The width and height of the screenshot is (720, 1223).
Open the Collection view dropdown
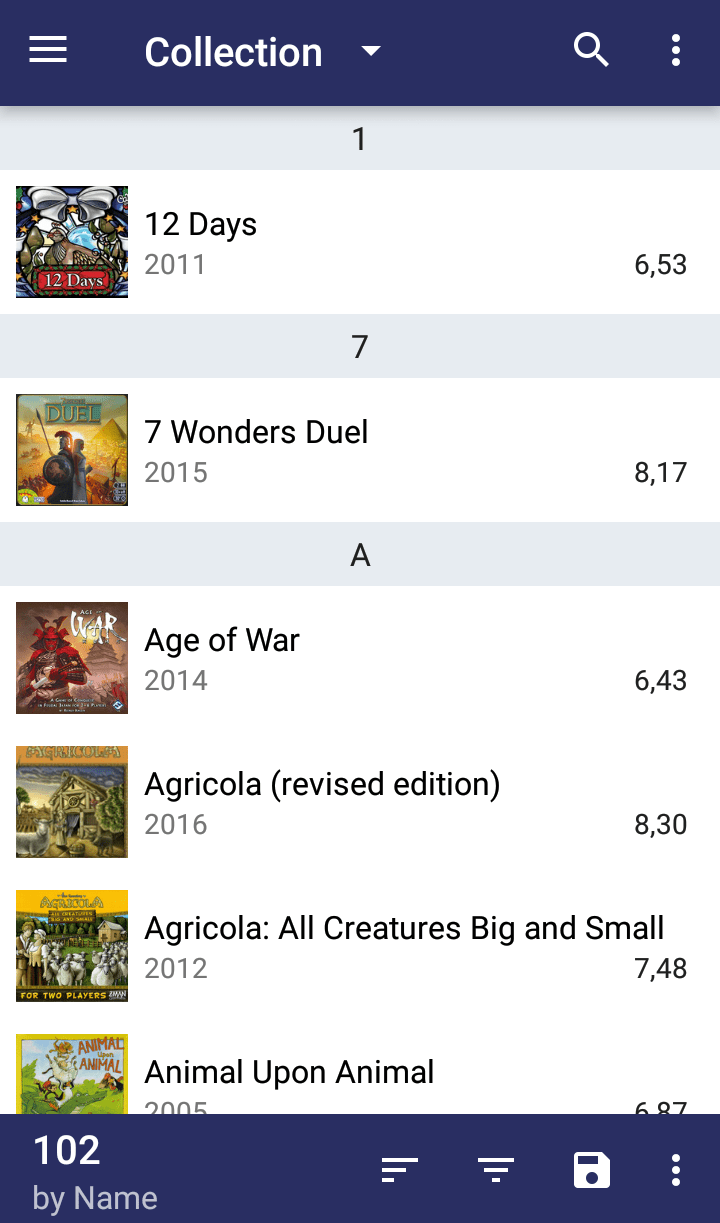369,51
